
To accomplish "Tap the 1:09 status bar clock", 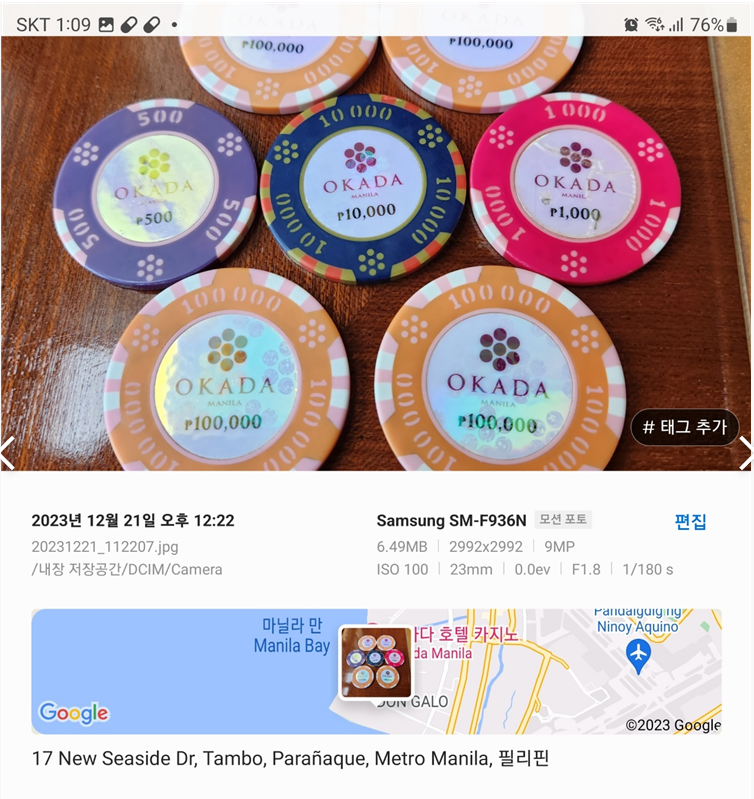I will 74,18.
